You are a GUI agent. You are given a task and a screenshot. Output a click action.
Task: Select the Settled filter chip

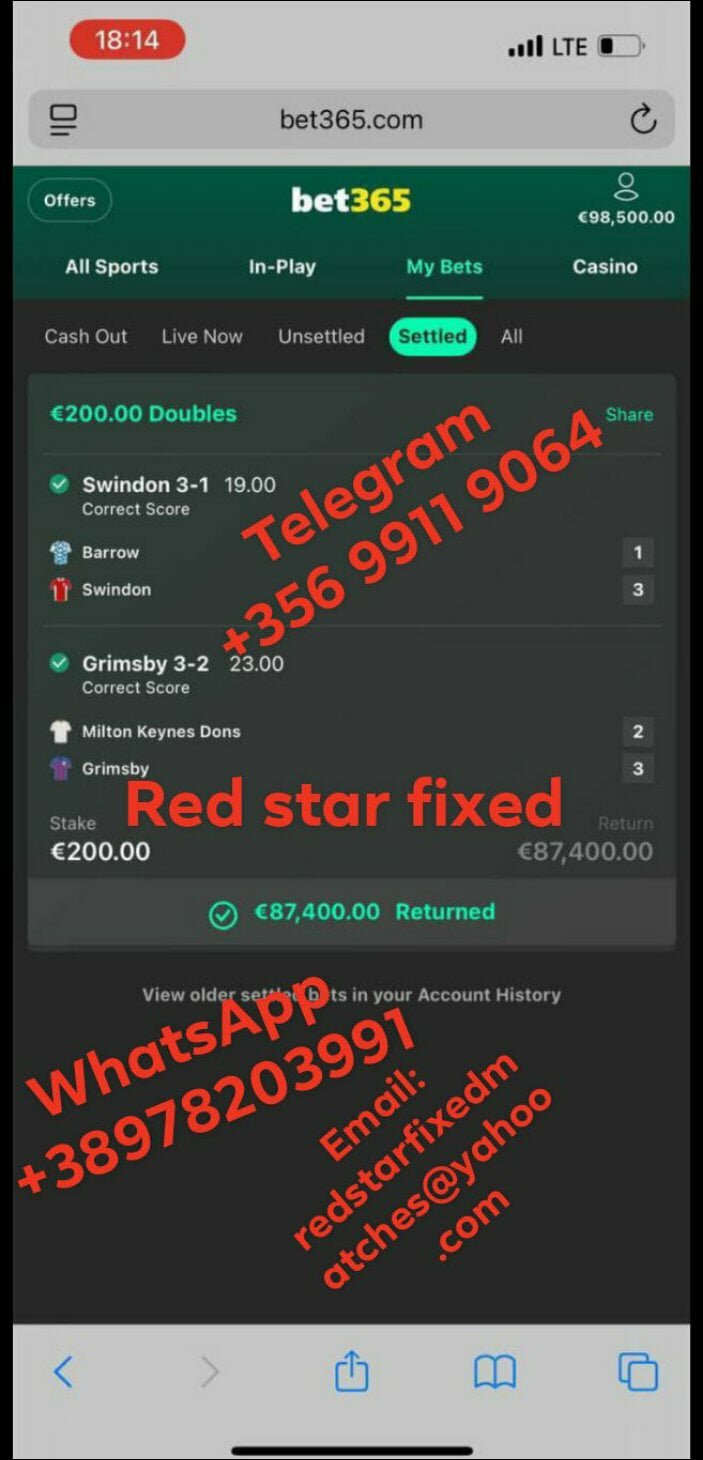tap(433, 337)
